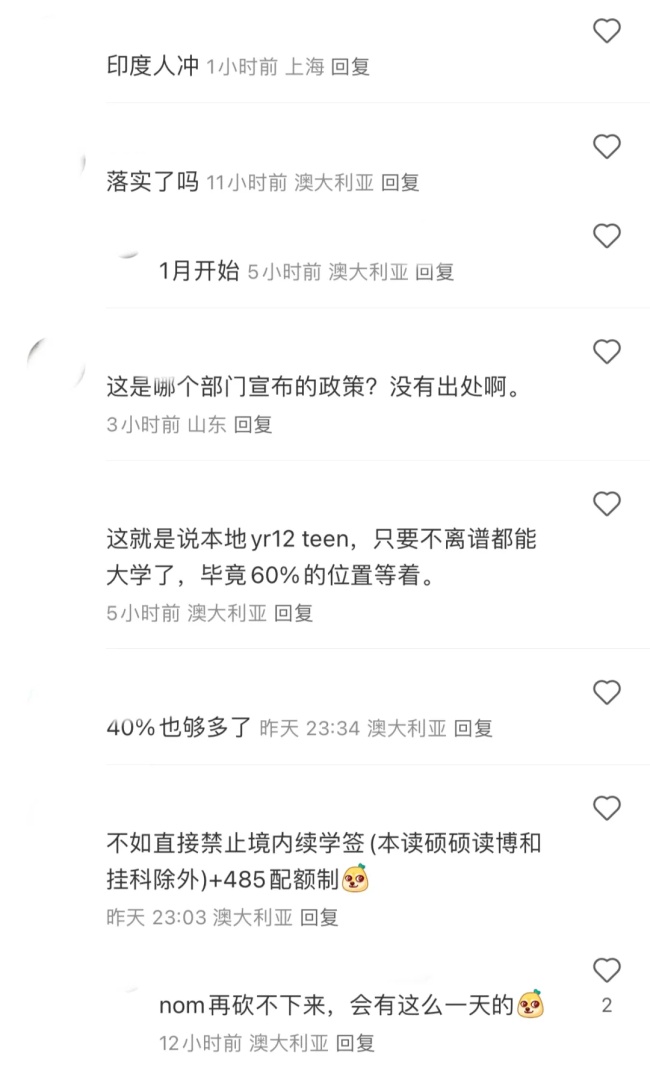
Task: Reply to the comment '印度人冲'
Action: coord(350,67)
